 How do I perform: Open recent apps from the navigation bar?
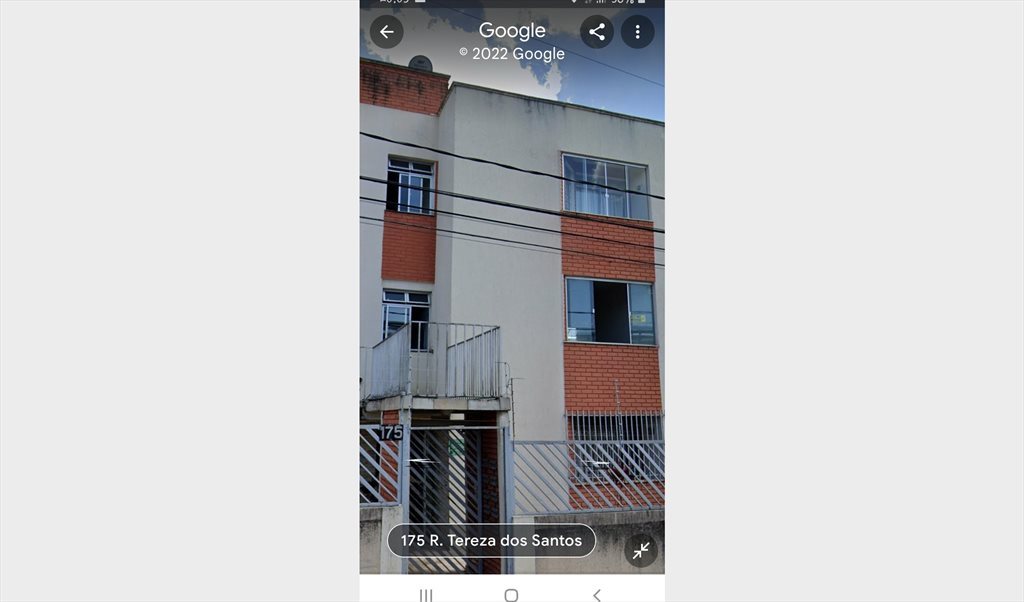tap(426, 595)
